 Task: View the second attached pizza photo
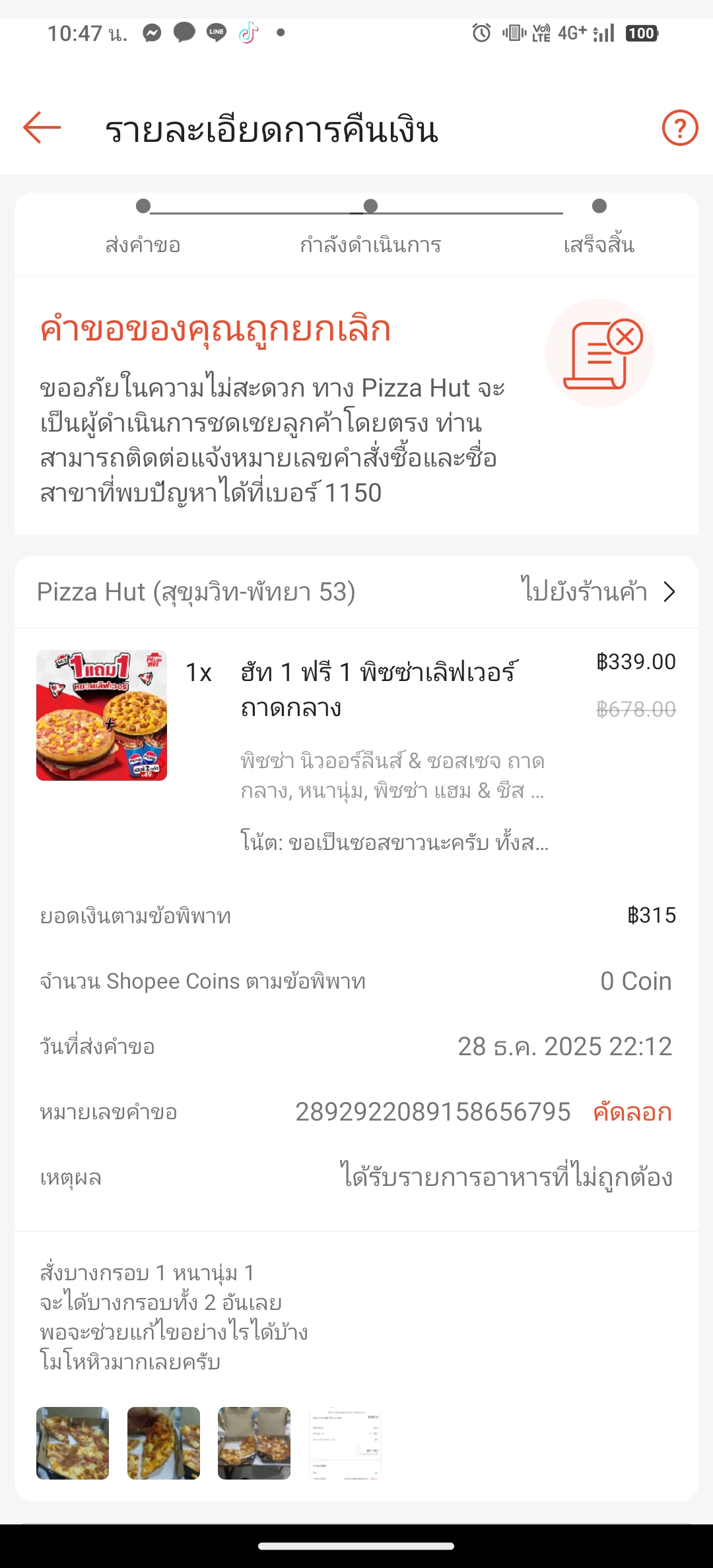tap(164, 1443)
